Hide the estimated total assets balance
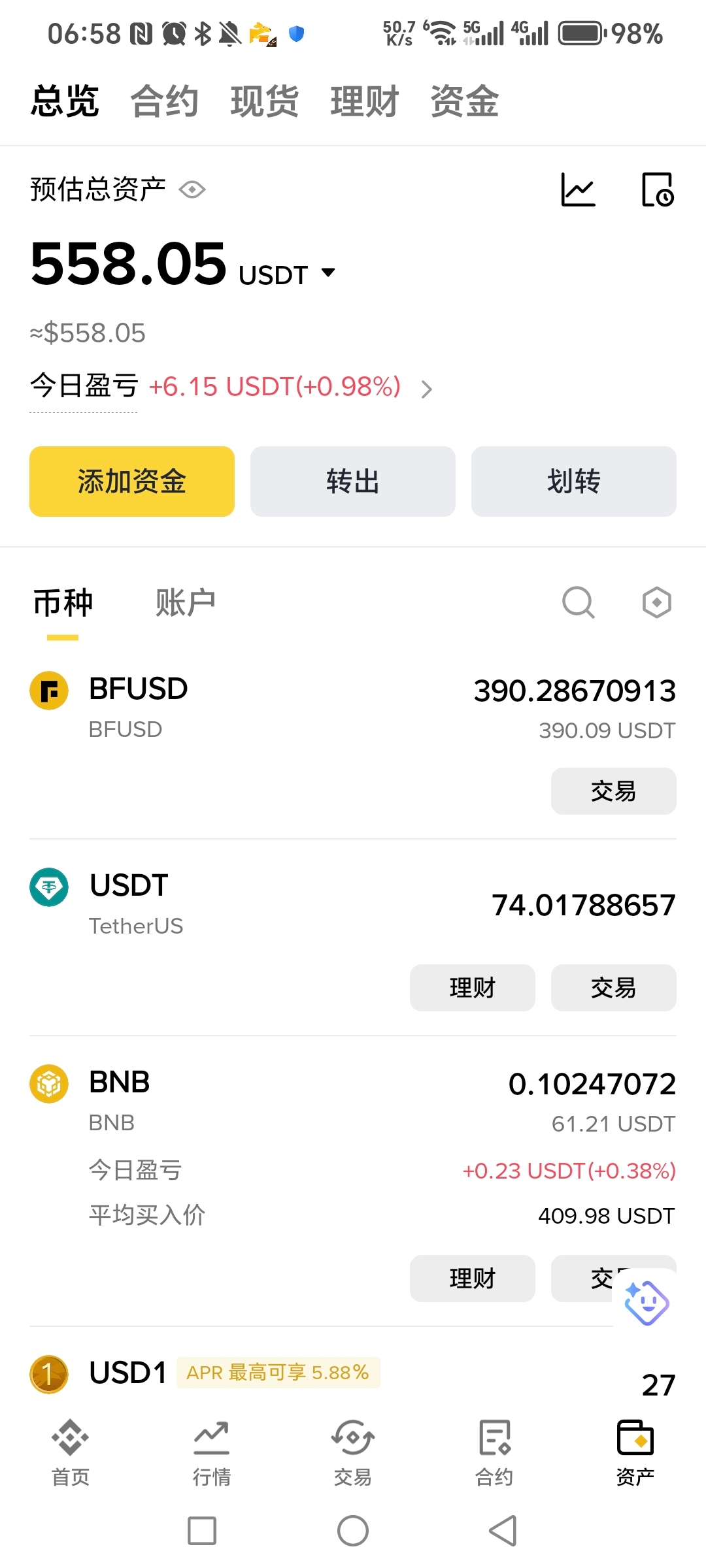Viewport: 706px width, 1568px height. (x=192, y=190)
